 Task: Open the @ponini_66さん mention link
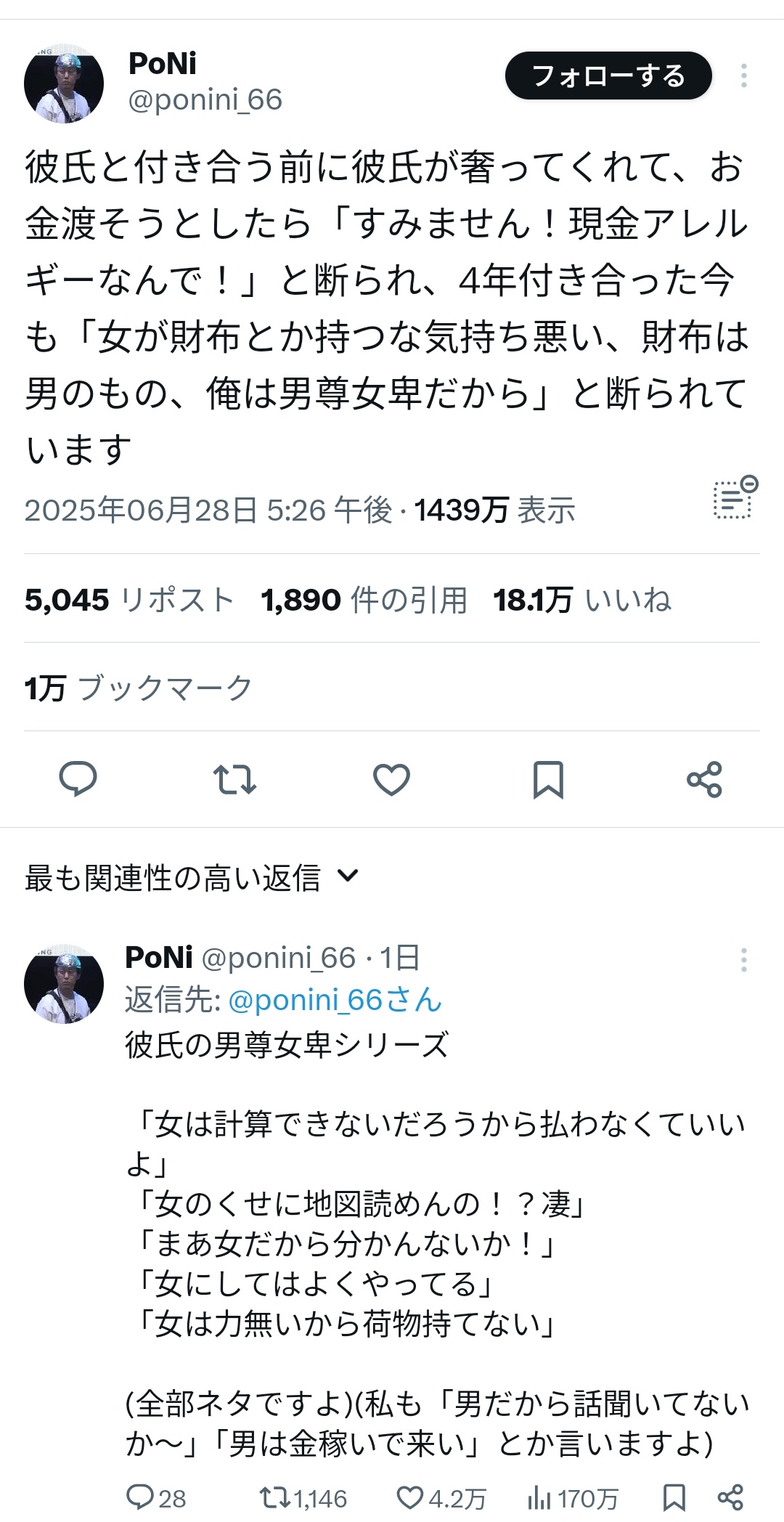[x=335, y=1000]
